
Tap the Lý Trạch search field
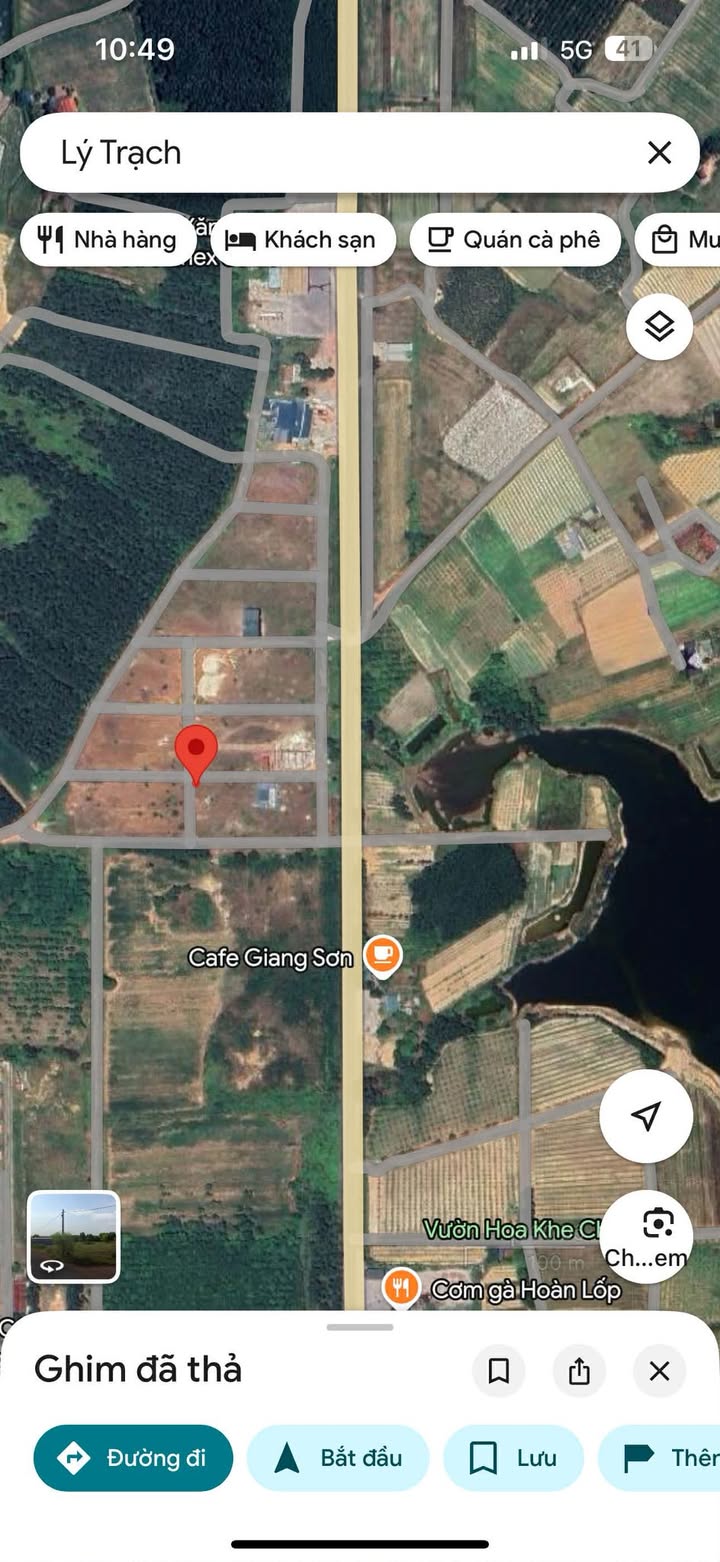click(x=330, y=153)
